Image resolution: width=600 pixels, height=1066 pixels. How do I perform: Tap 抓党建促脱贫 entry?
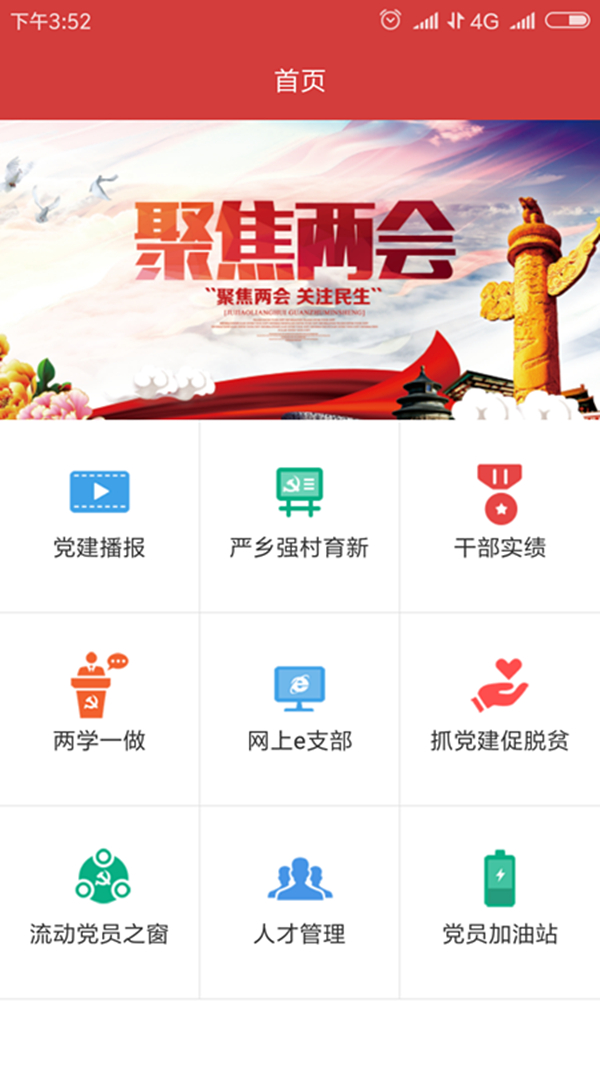[499, 707]
